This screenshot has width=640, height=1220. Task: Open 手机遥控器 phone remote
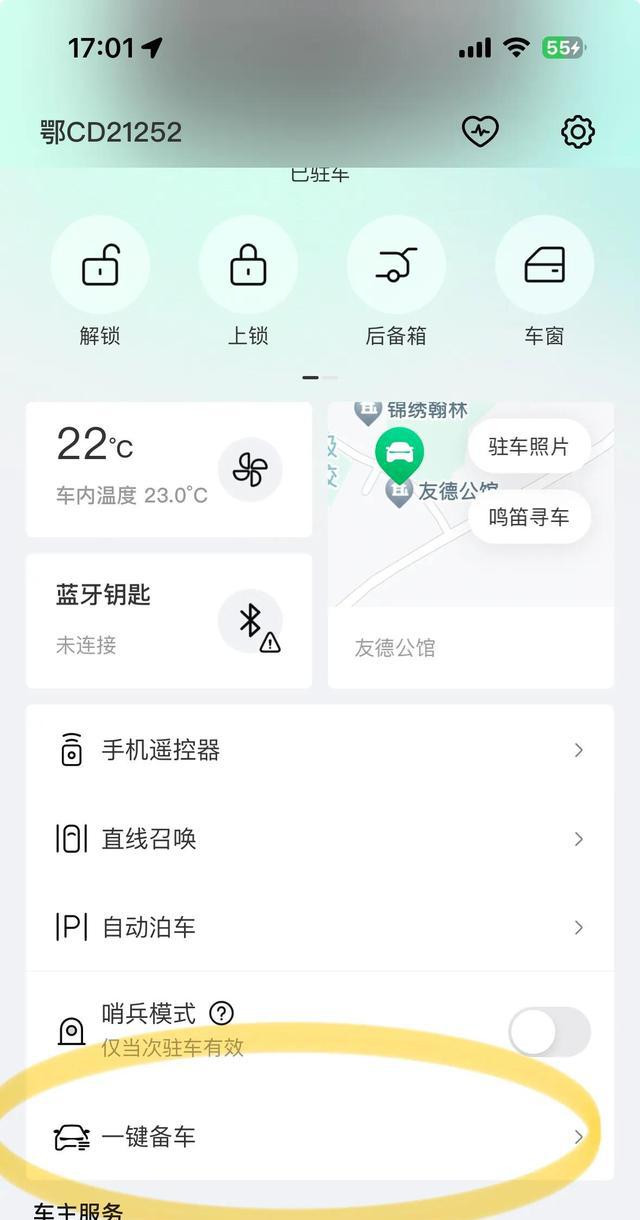pyautogui.click(x=320, y=750)
